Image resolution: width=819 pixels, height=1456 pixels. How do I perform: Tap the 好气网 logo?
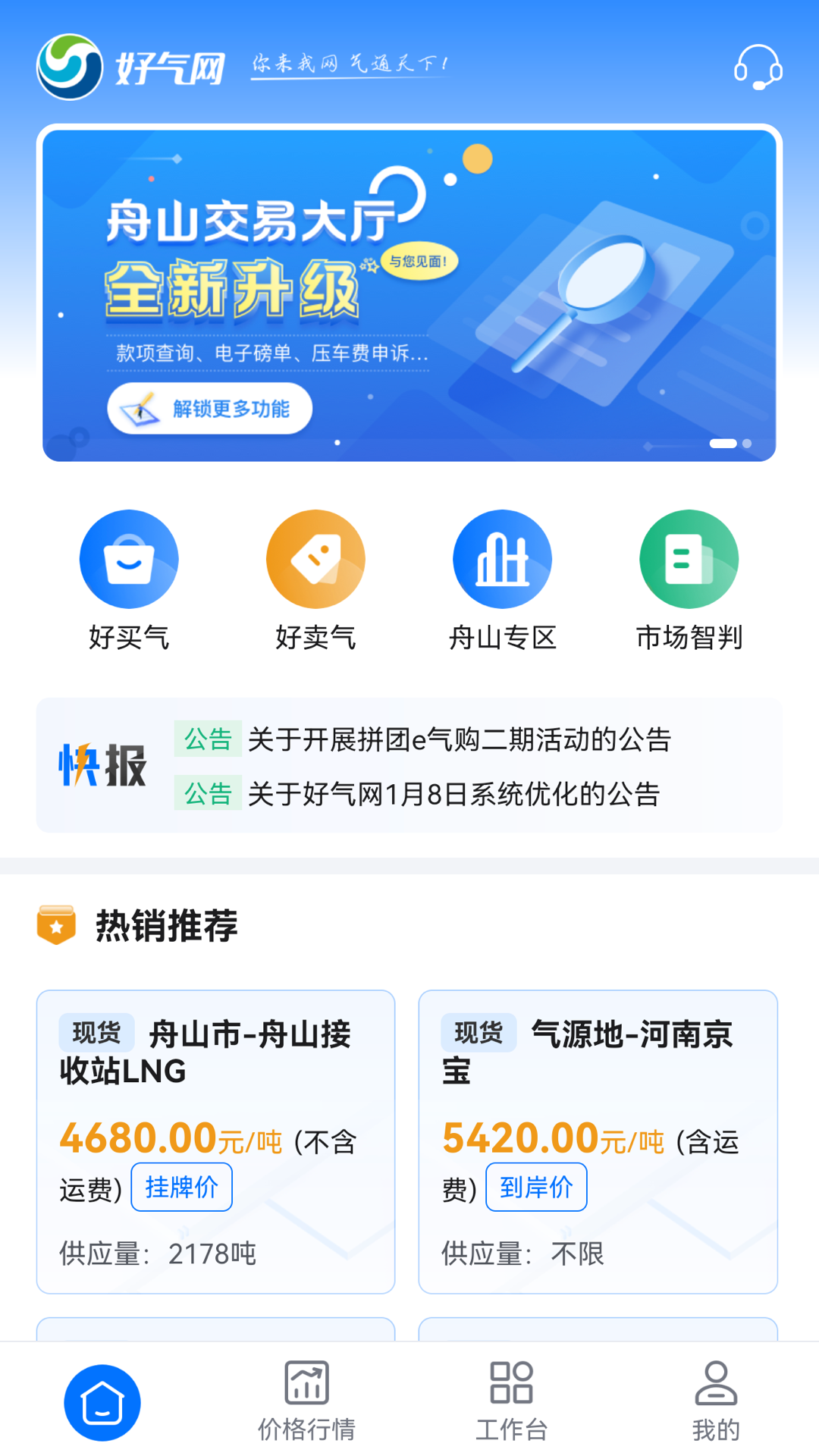tap(133, 67)
